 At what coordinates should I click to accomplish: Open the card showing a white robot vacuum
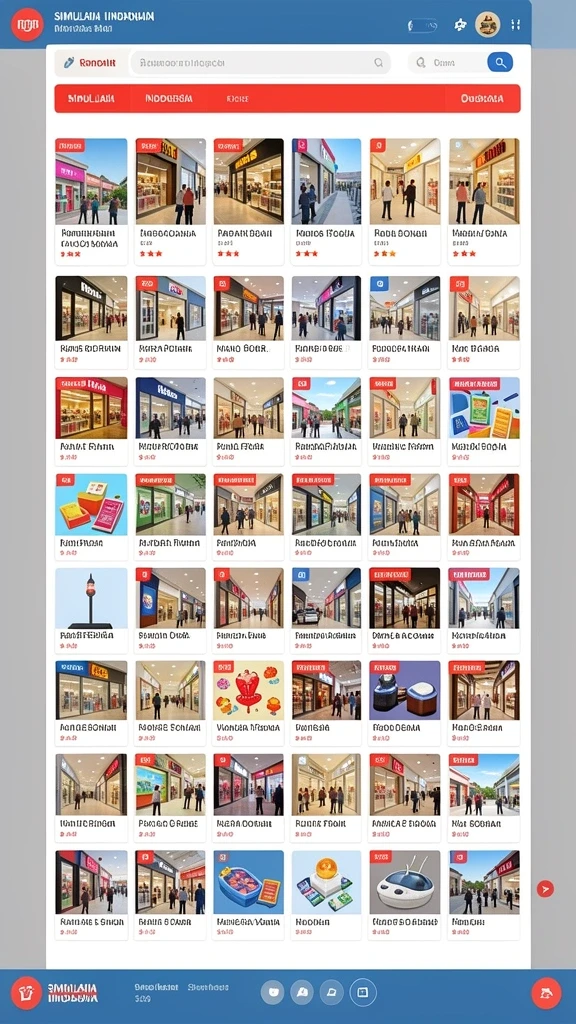click(x=405, y=895)
